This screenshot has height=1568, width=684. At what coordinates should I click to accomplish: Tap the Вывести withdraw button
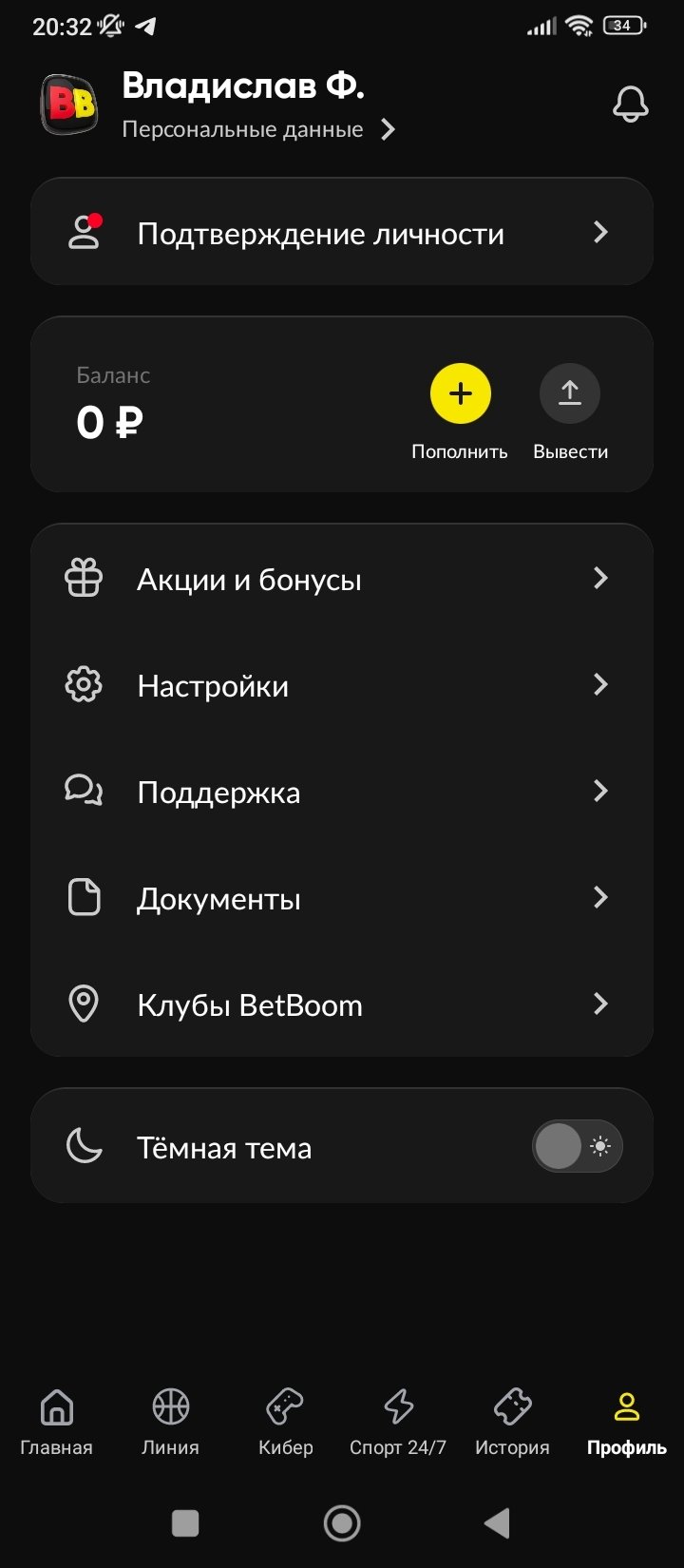click(569, 394)
